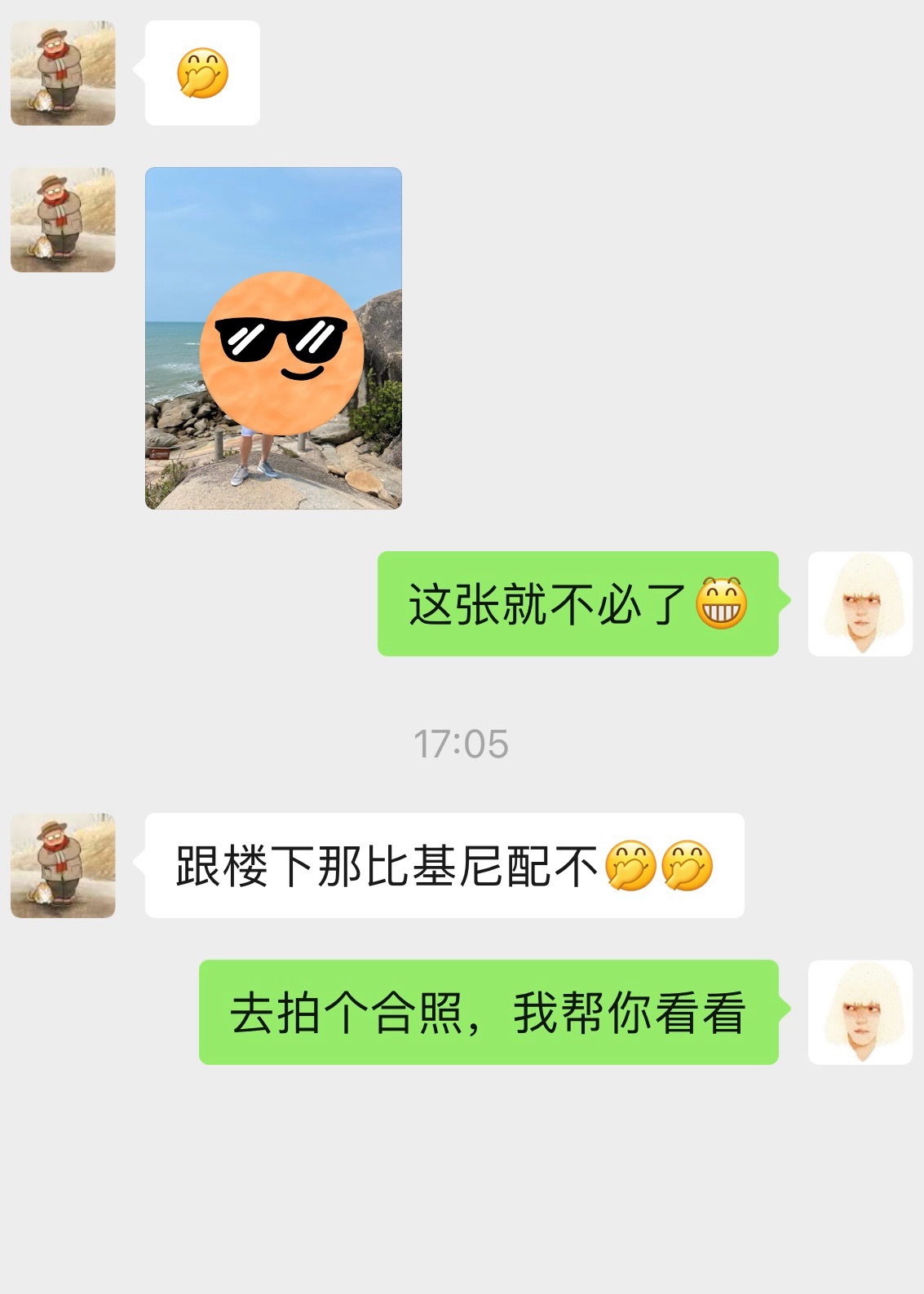Viewport: 924px width, 1294px height.
Task: View profile from avatar beside 这张就不必了
Action: click(860, 603)
